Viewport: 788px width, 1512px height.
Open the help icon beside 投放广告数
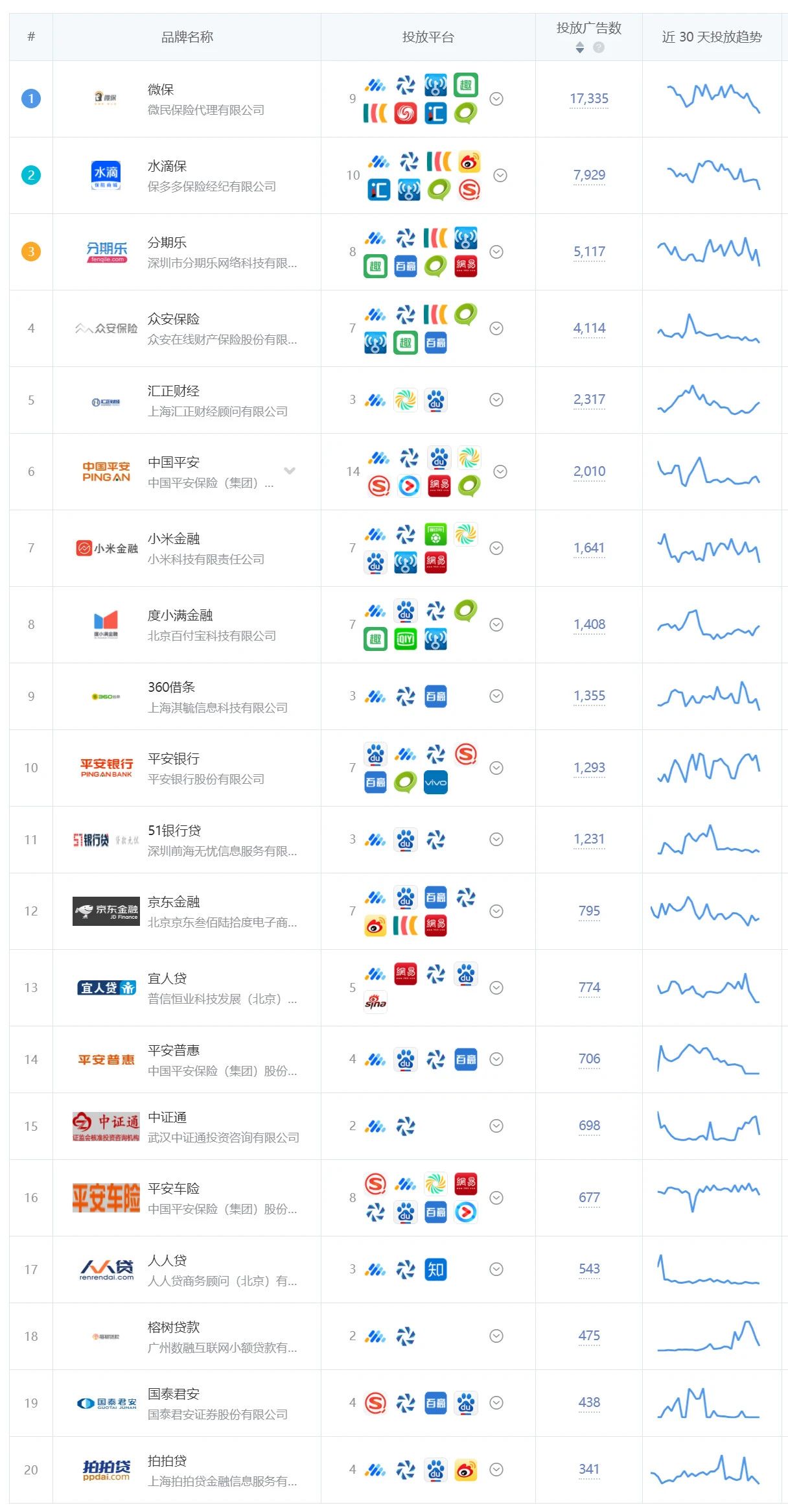pos(599,47)
